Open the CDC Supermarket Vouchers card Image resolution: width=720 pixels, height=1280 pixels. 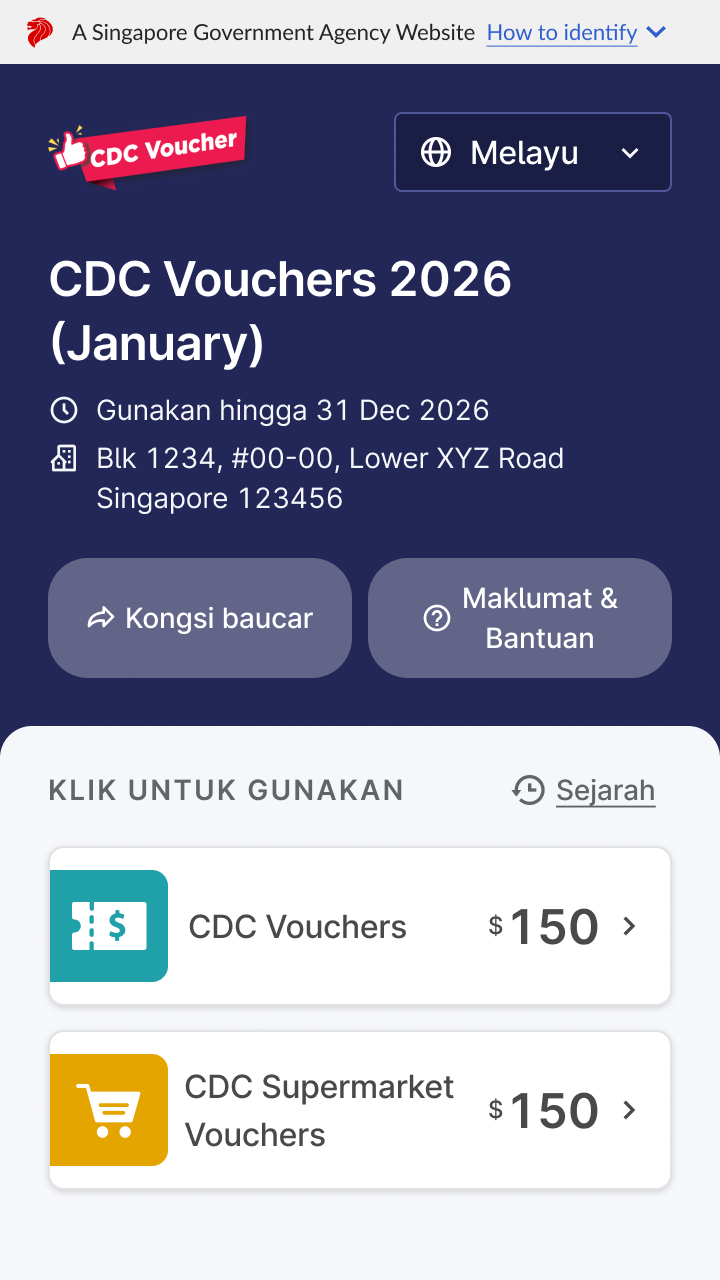(x=360, y=1110)
